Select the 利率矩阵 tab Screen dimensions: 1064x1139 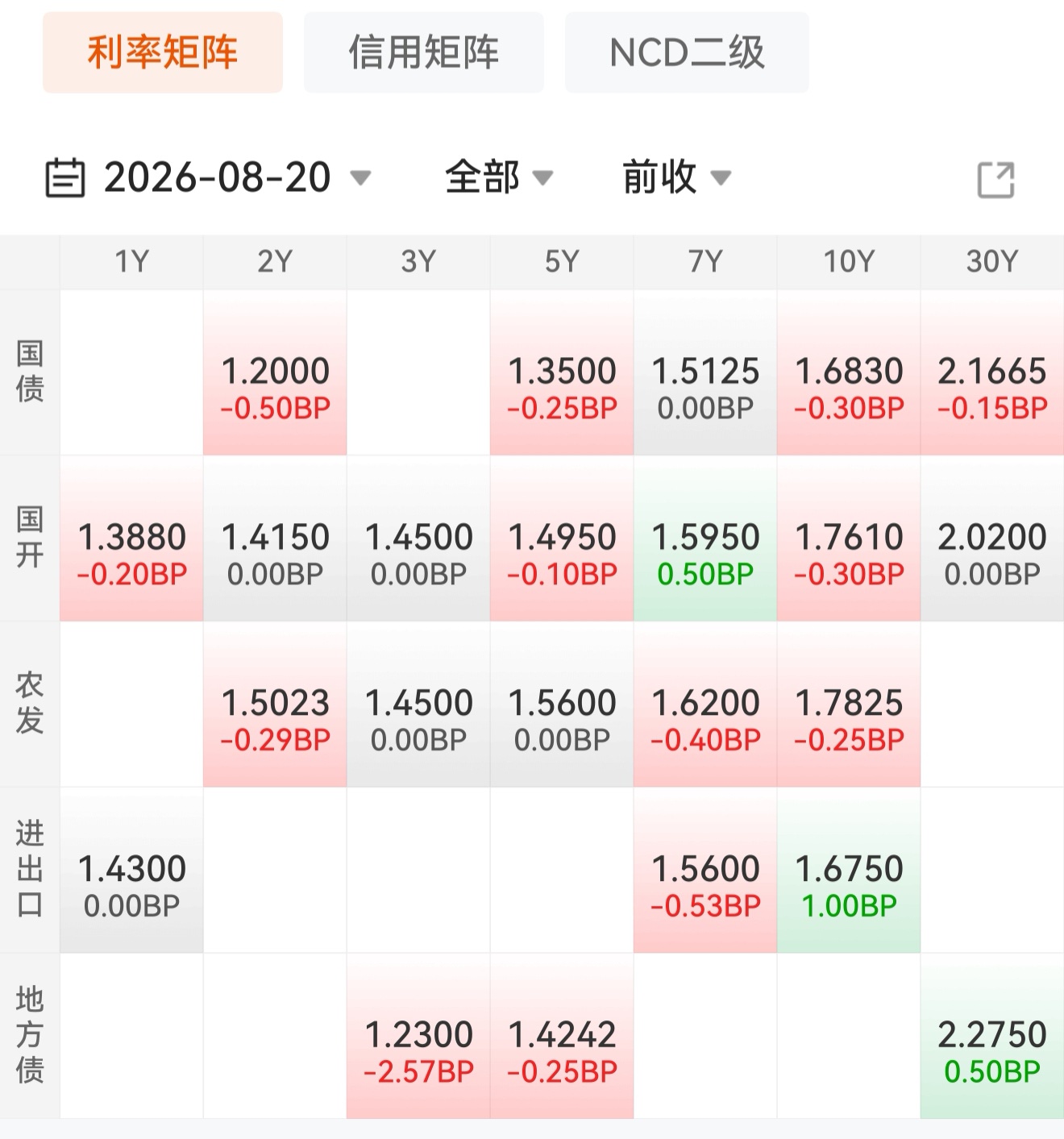[163, 52]
